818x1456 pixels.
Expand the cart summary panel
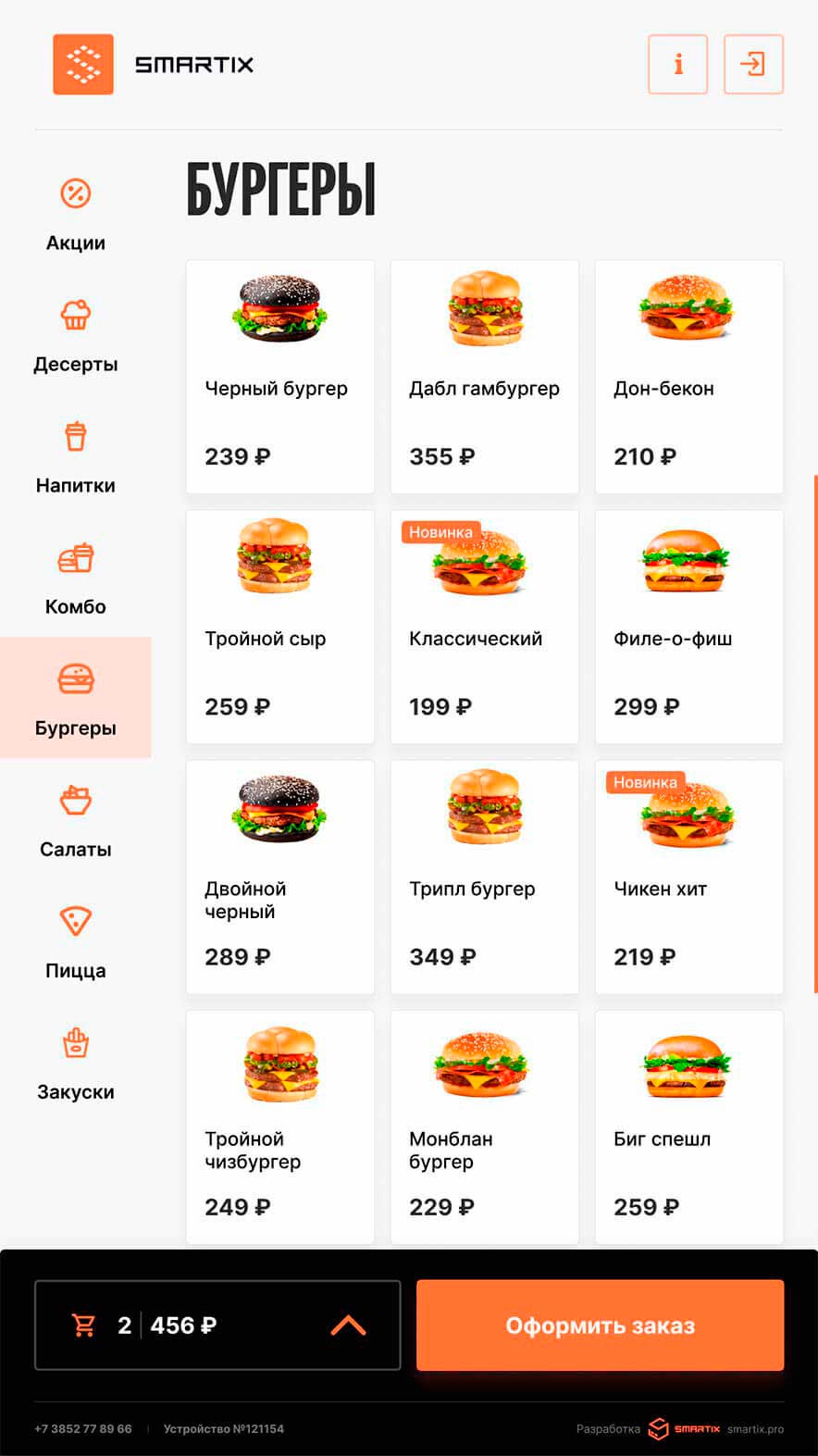click(x=348, y=1325)
